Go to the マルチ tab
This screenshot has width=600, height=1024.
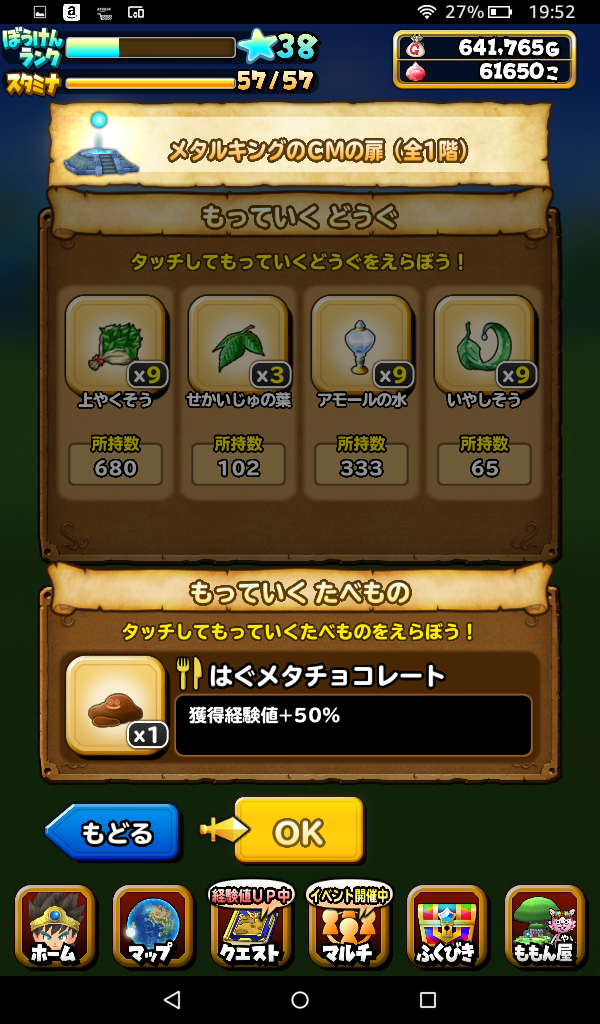coord(348,927)
